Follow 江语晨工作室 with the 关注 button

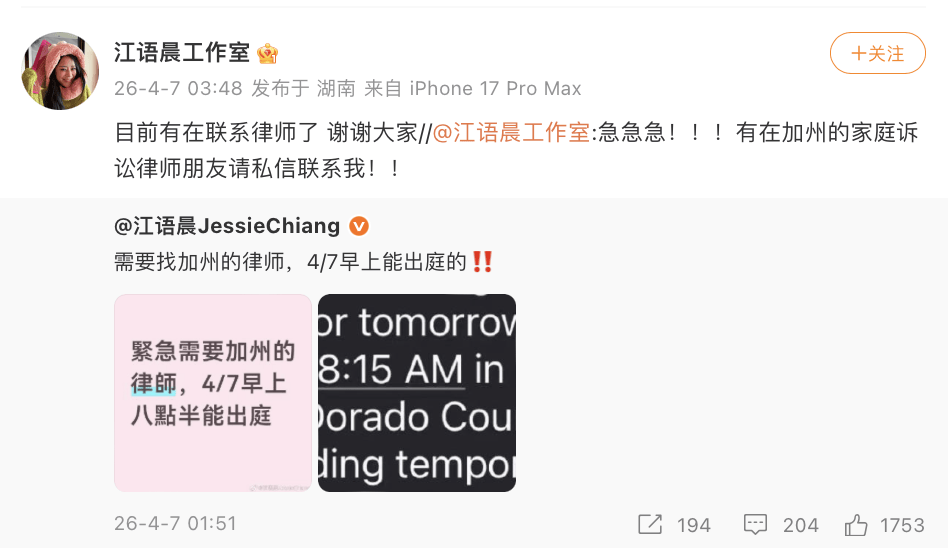pyautogui.click(x=877, y=53)
